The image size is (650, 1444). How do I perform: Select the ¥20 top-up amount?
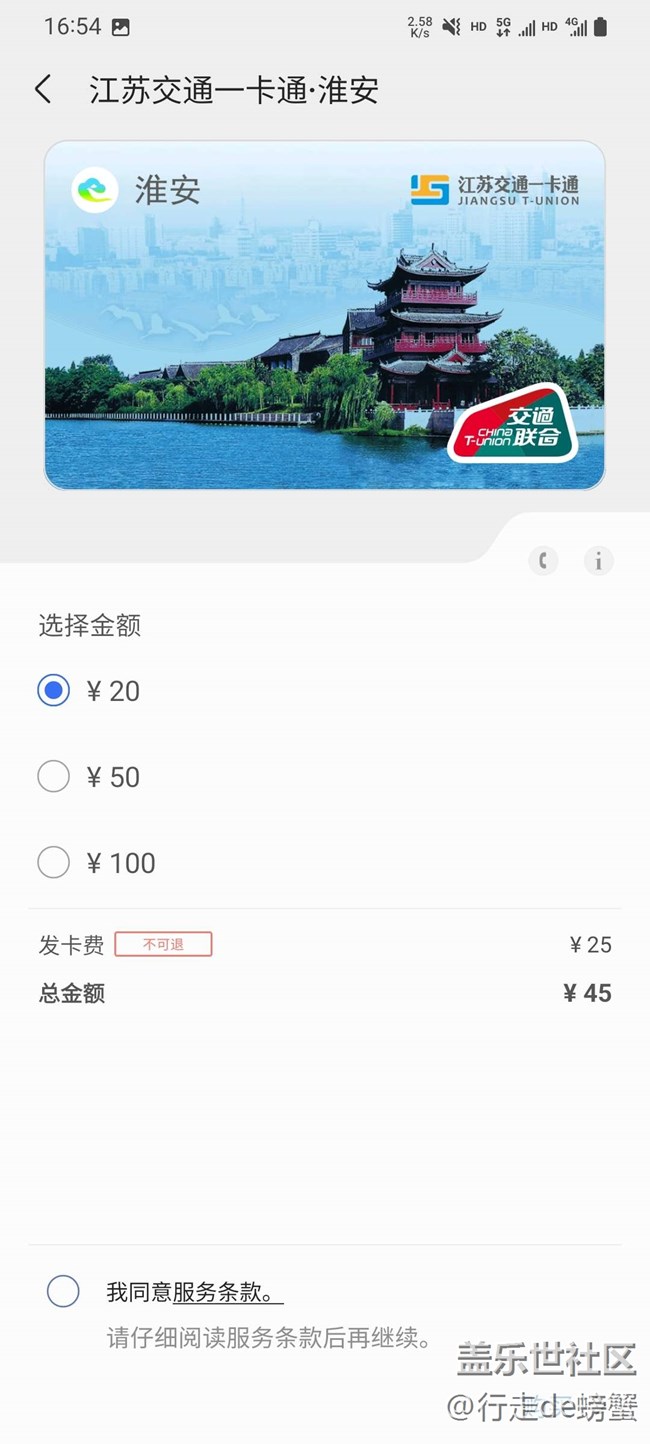(54, 691)
